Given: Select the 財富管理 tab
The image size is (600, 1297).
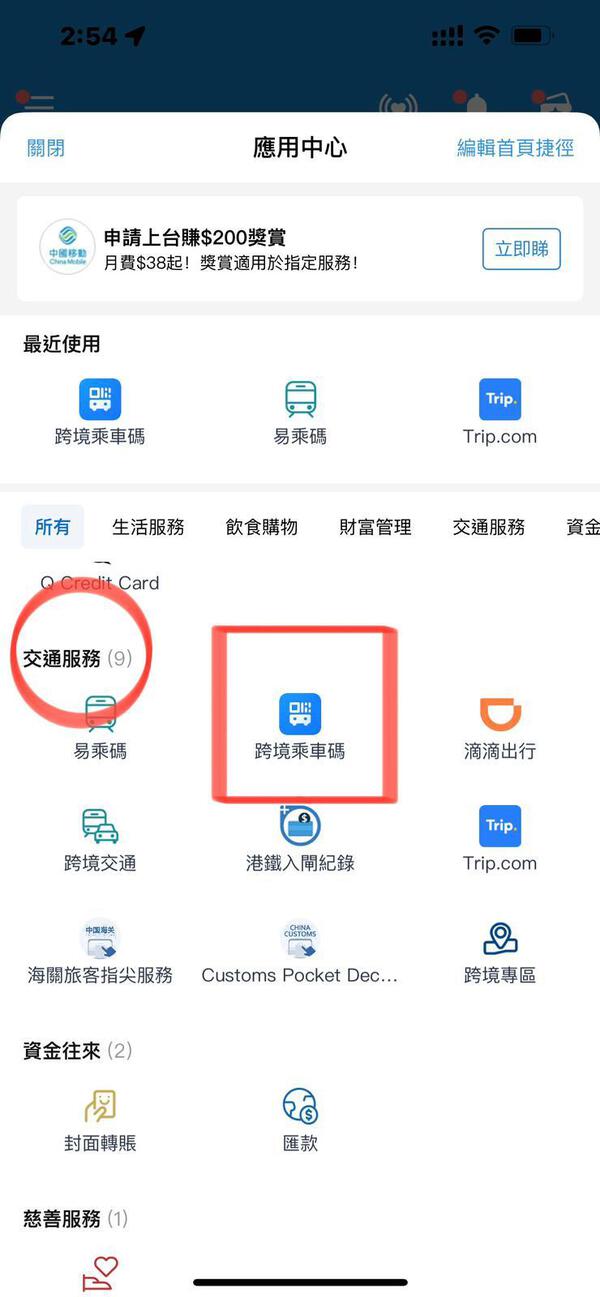Looking at the screenshot, I should click(375, 527).
